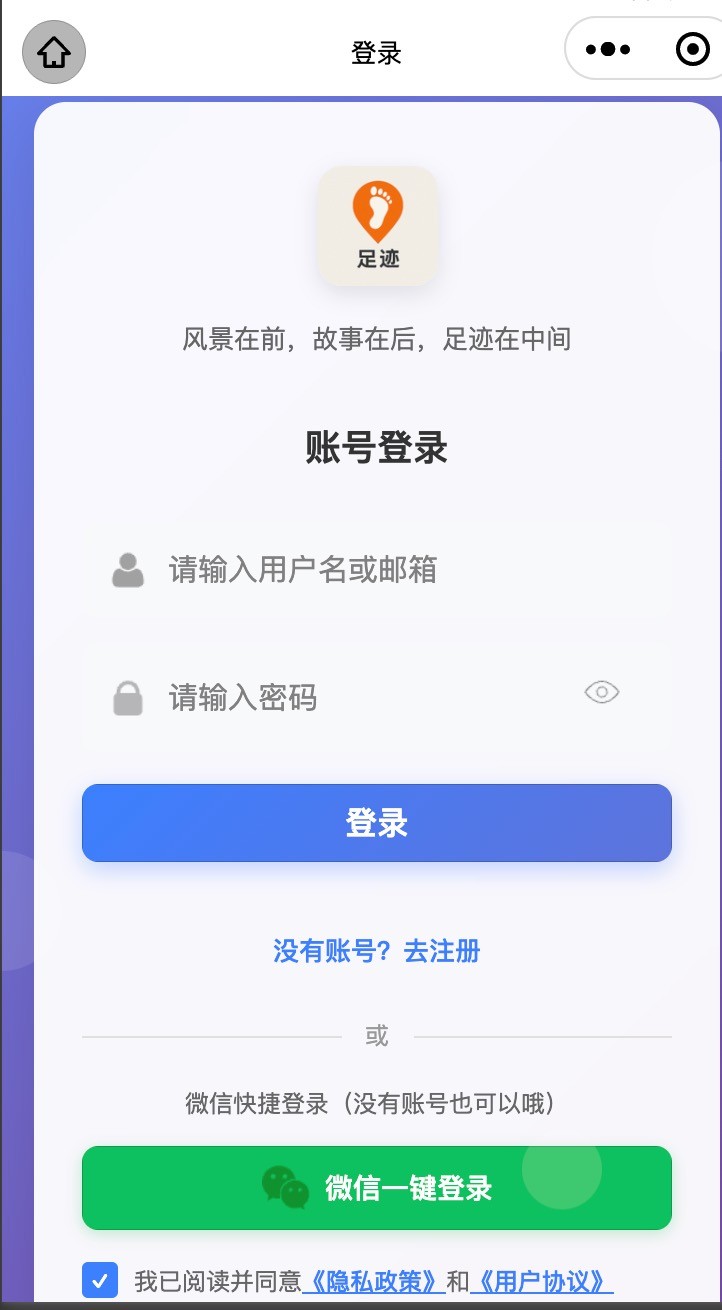The image size is (722, 1310).
Task: Open the 《隐私政策》 link
Action: coord(373,1281)
